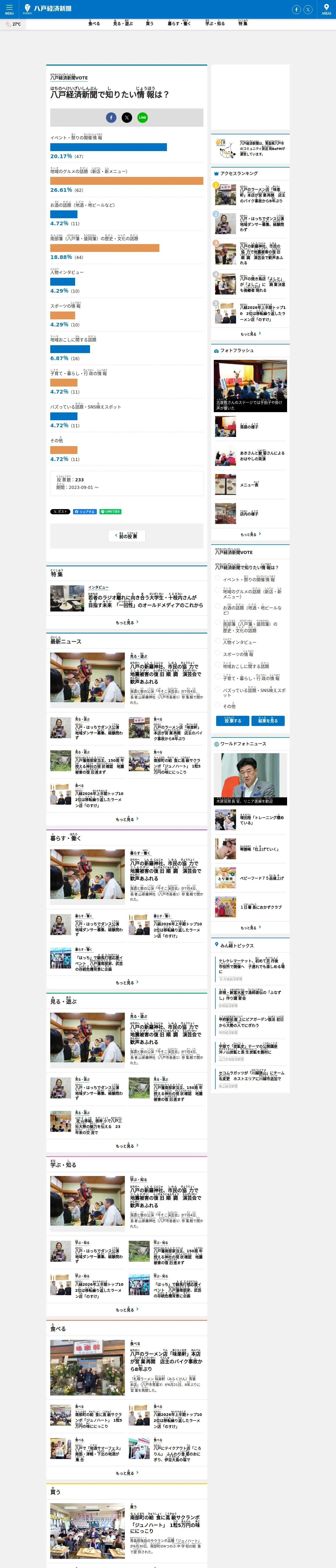This screenshot has height=1568, width=336.
Task: Tap the 結果を見る button
Action: click(x=268, y=721)
